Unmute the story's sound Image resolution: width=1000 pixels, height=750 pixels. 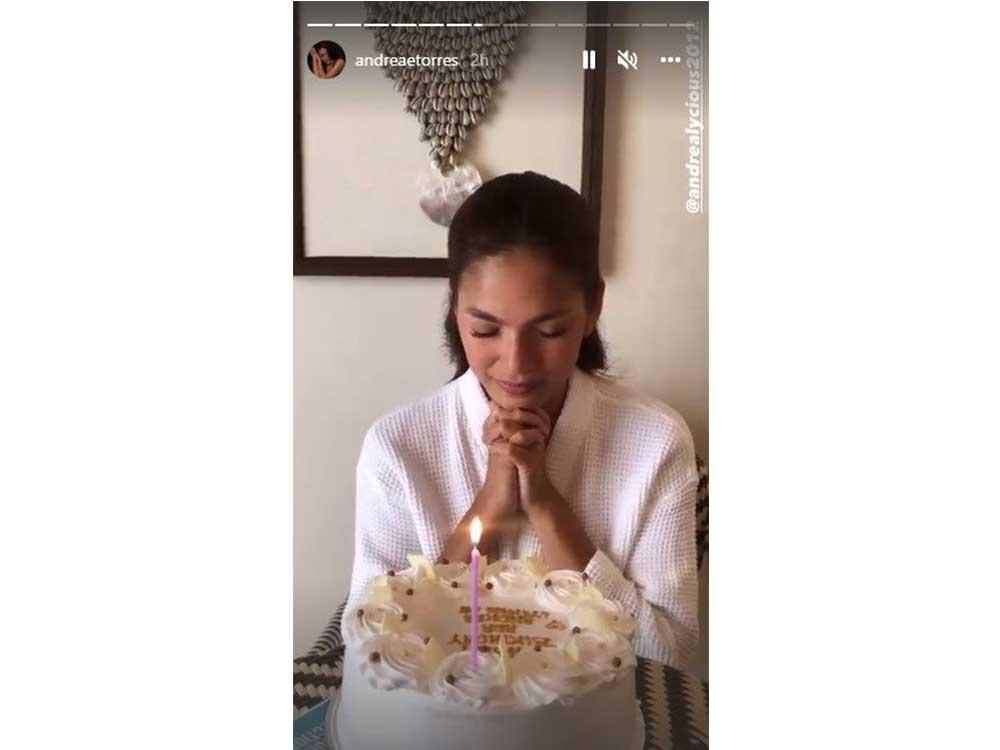[x=627, y=60]
